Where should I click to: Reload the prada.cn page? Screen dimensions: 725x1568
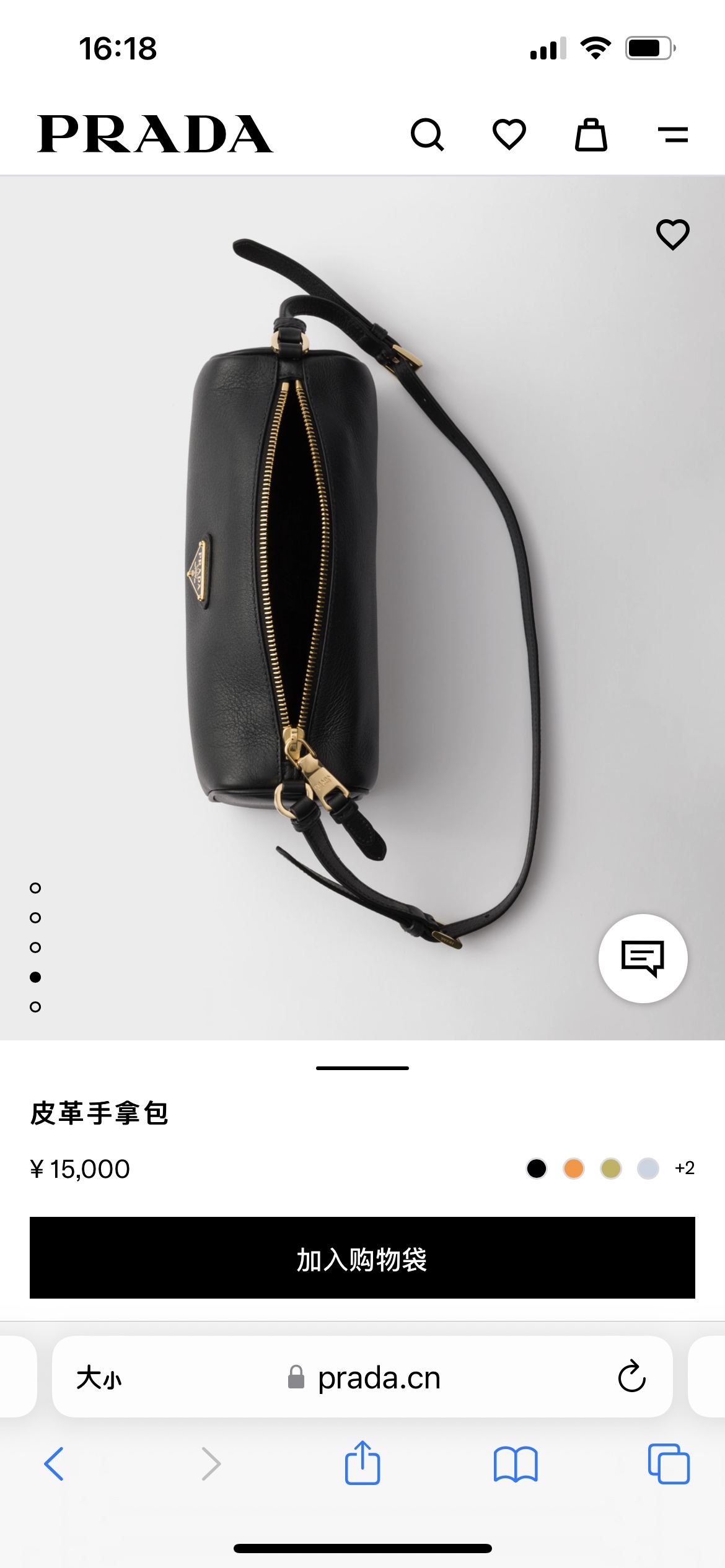click(x=632, y=1377)
